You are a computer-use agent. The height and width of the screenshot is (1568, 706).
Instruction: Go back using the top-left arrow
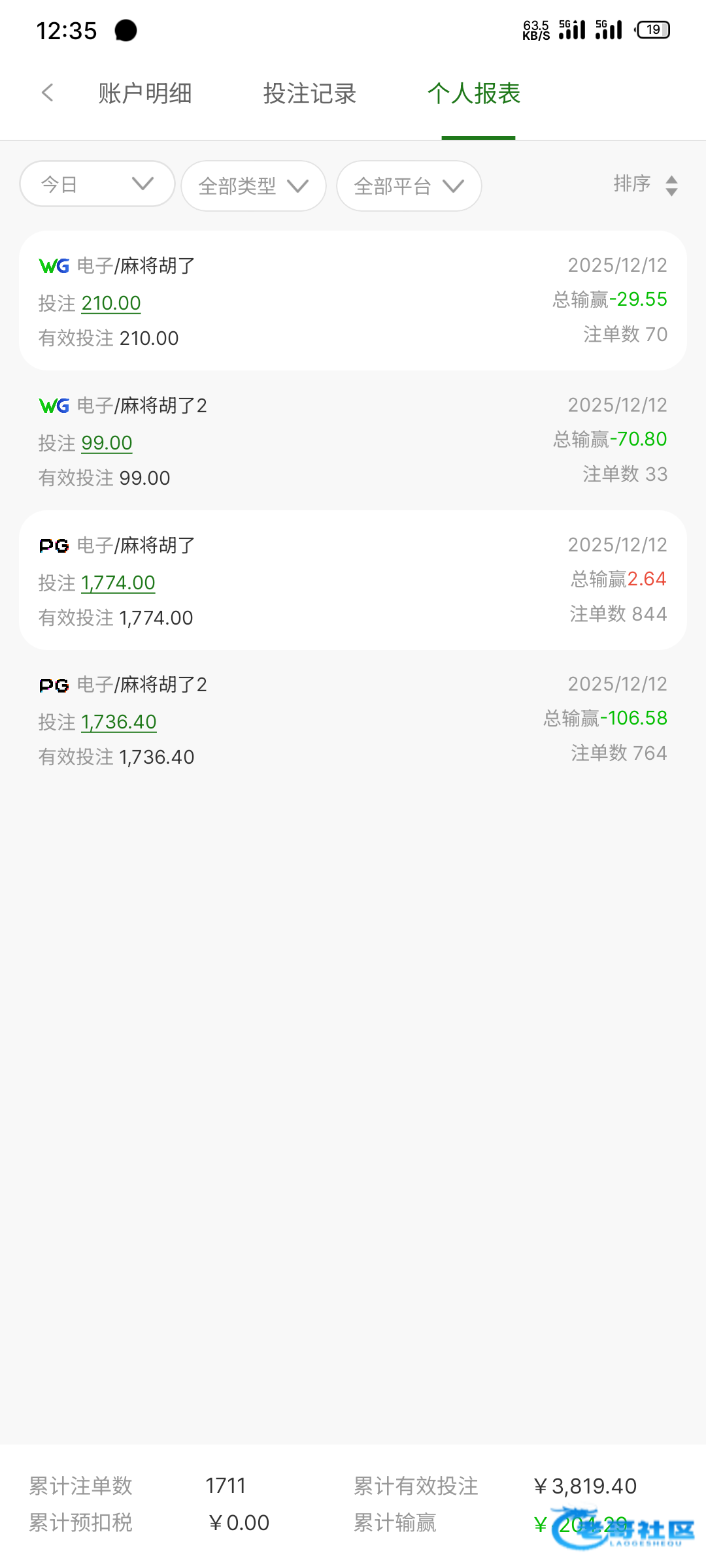point(47,93)
